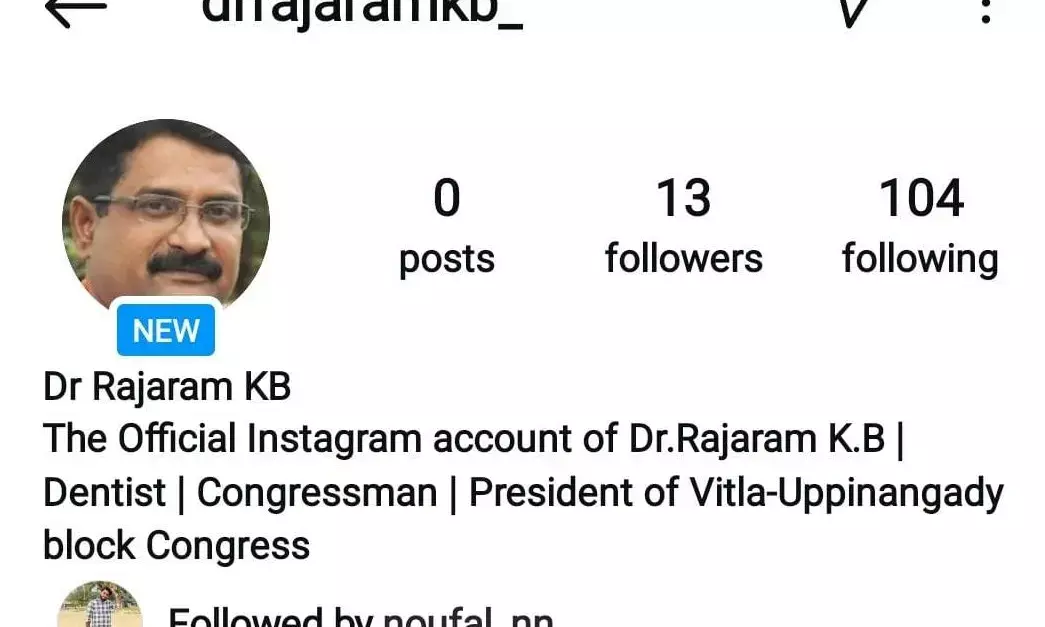Screen dimensions: 1045x627
Task: View the profile picture of Dr Rajaram KB
Action: coord(166,215)
